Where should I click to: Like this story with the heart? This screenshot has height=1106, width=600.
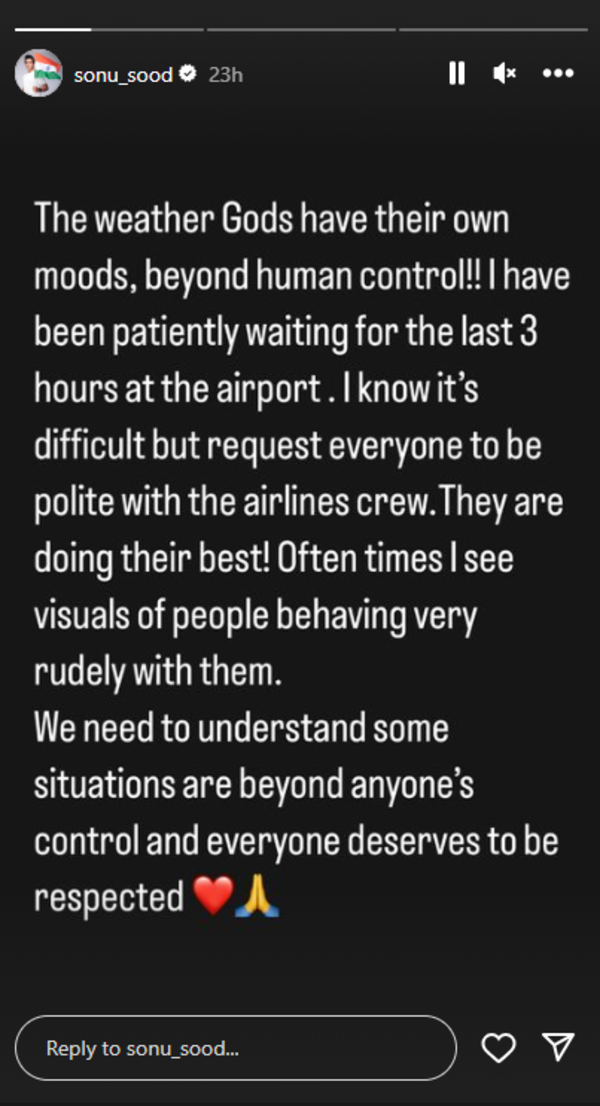[x=498, y=1047]
